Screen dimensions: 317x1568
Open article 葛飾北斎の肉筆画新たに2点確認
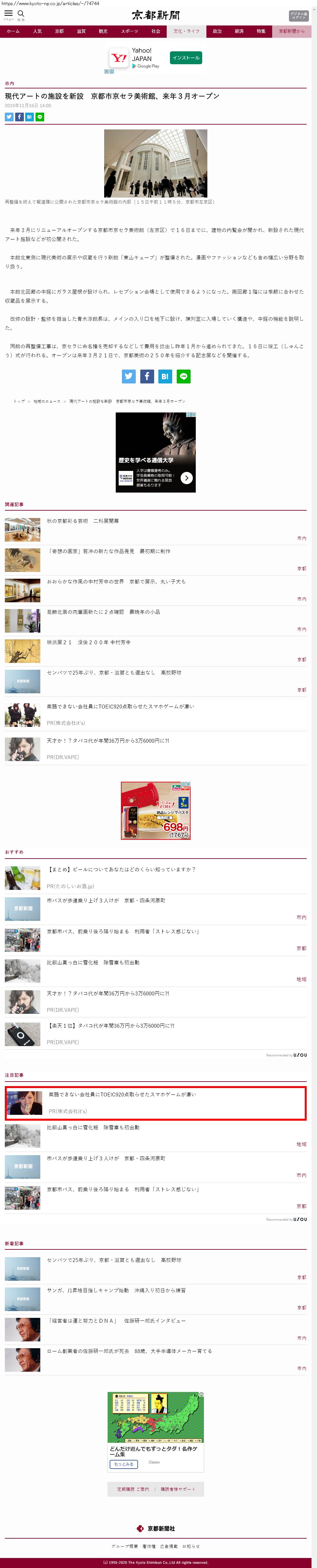click(x=104, y=612)
